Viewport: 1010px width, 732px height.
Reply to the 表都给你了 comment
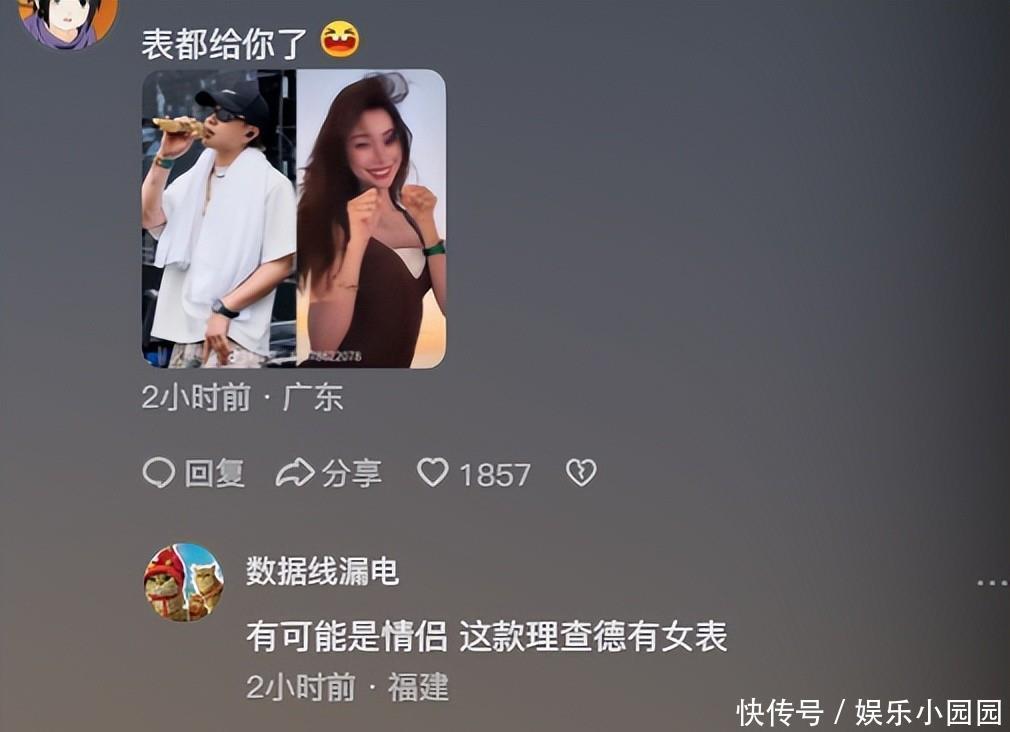click(x=194, y=473)
